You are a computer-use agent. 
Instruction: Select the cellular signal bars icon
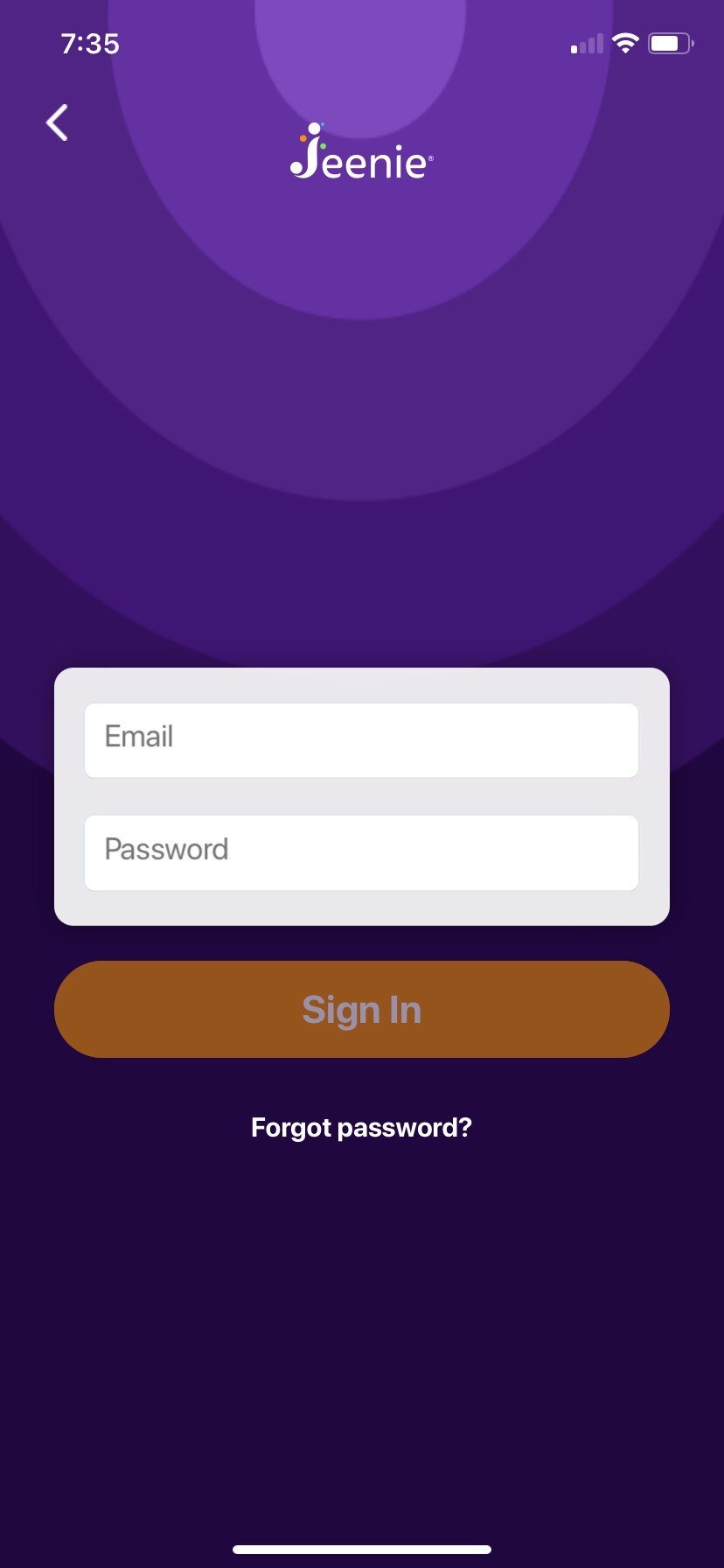(585, 44)
